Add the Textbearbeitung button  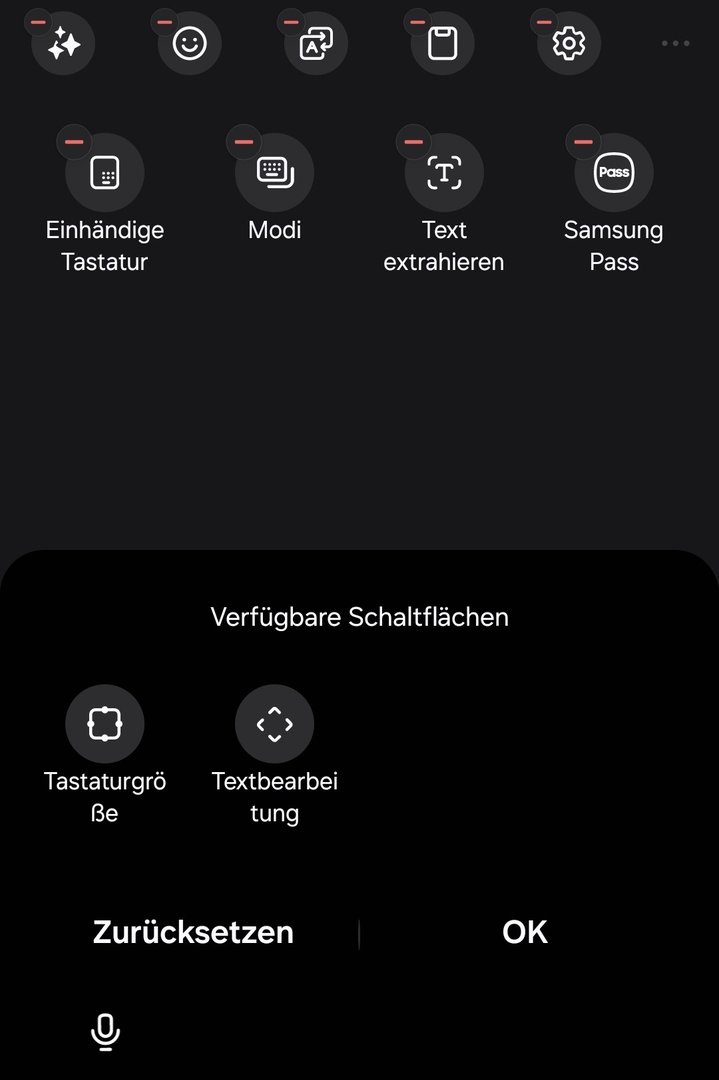(x=275, y=724)
